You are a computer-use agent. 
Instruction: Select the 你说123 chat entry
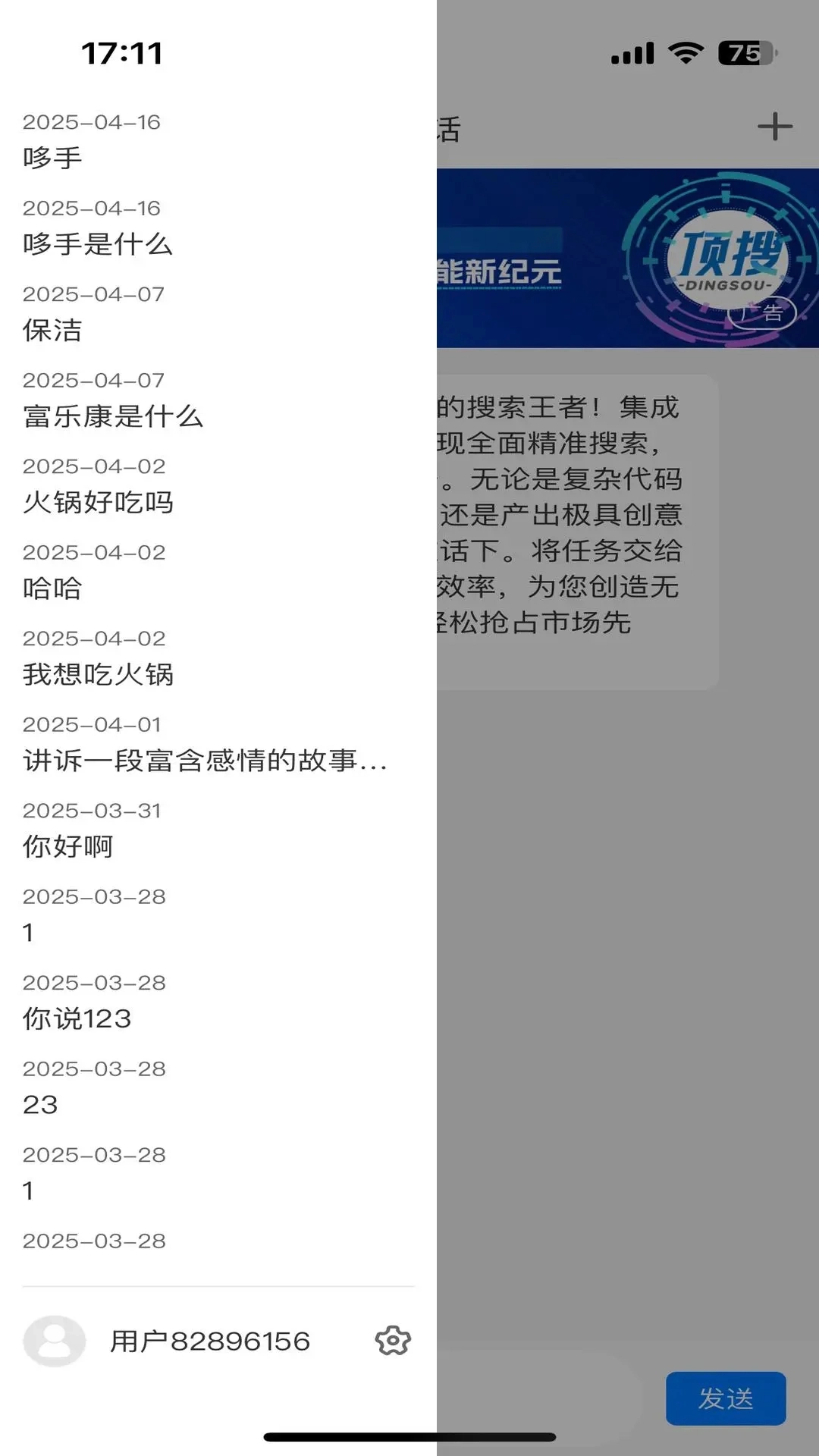(x=77, y=1020)
